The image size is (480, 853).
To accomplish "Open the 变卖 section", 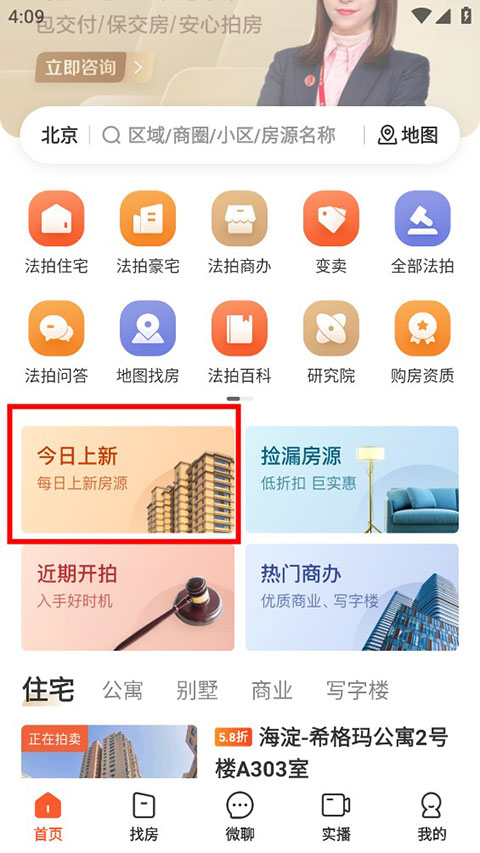I will click(x=331, y=232).
